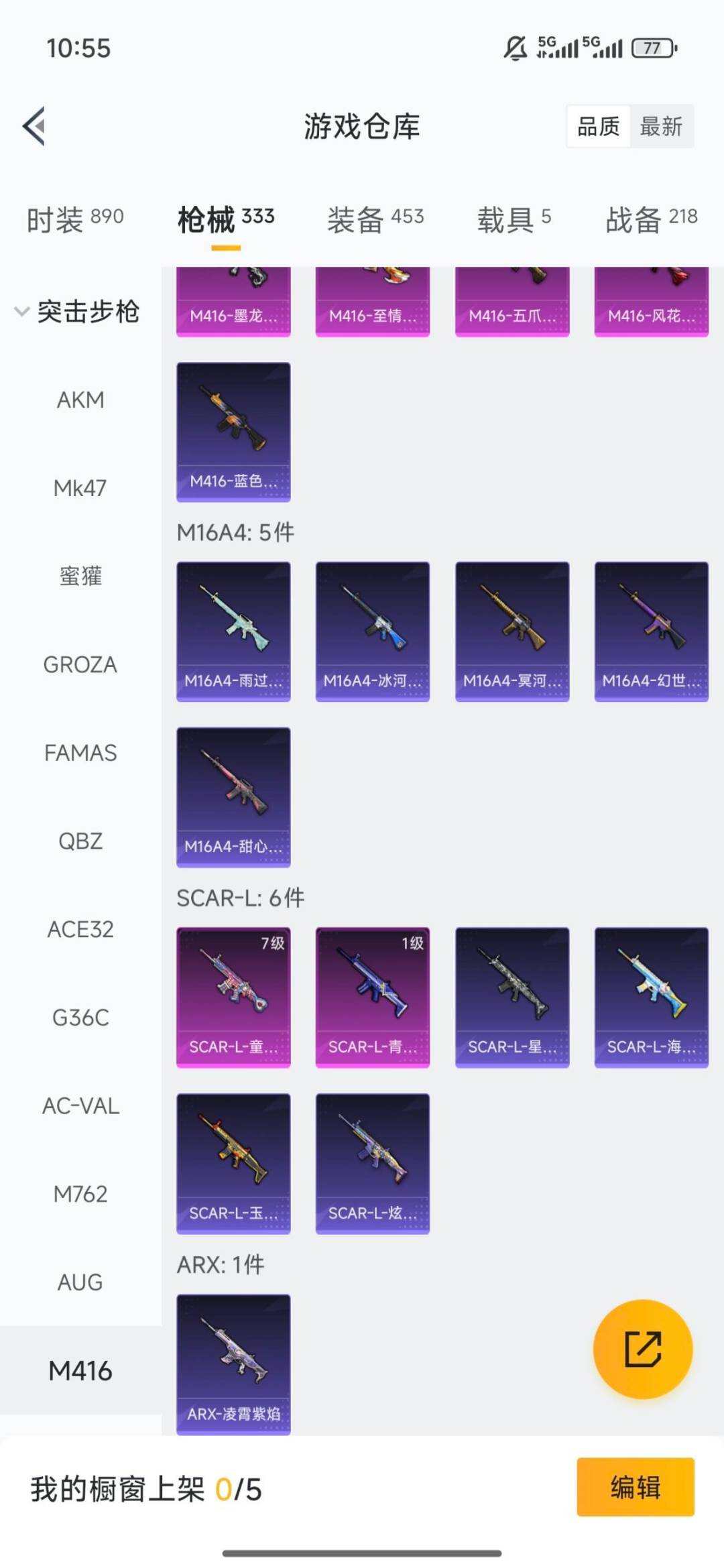This screenshot has width=724, height=1568.
Task: Tap the orange share floating button
Action: [643, 1349]
